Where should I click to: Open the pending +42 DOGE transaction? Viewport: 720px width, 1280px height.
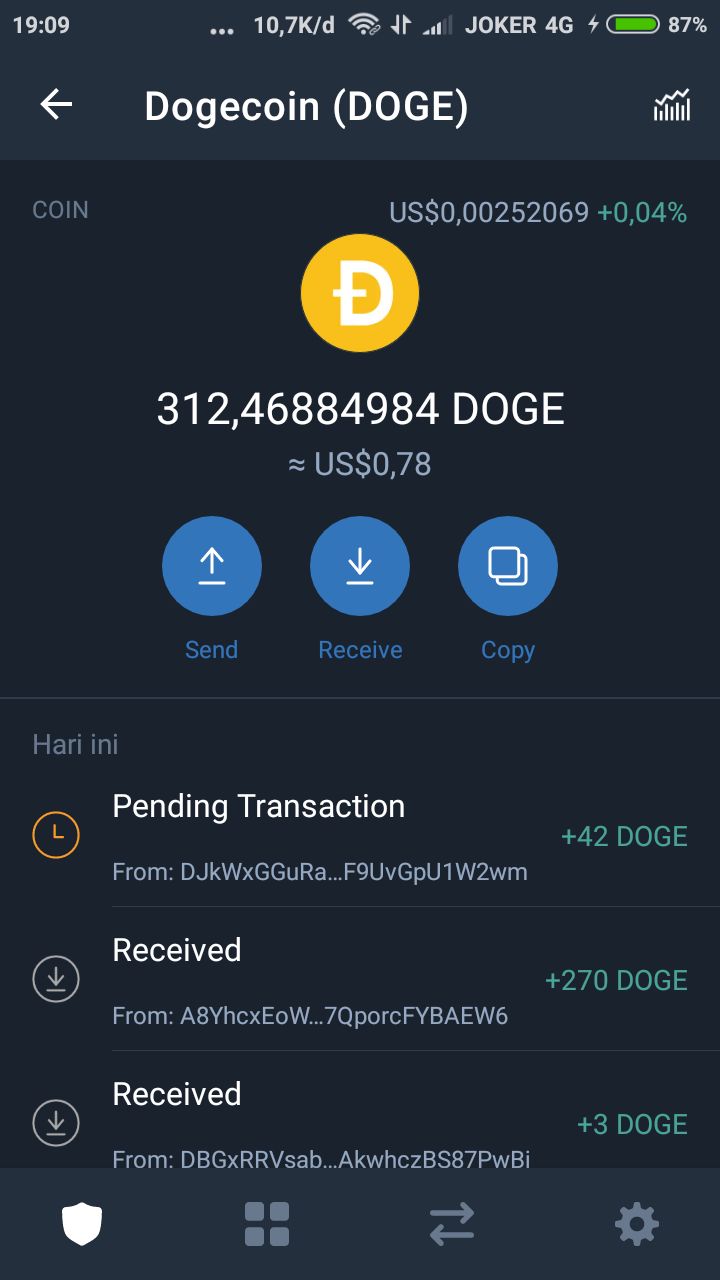(x=360, y=836)
